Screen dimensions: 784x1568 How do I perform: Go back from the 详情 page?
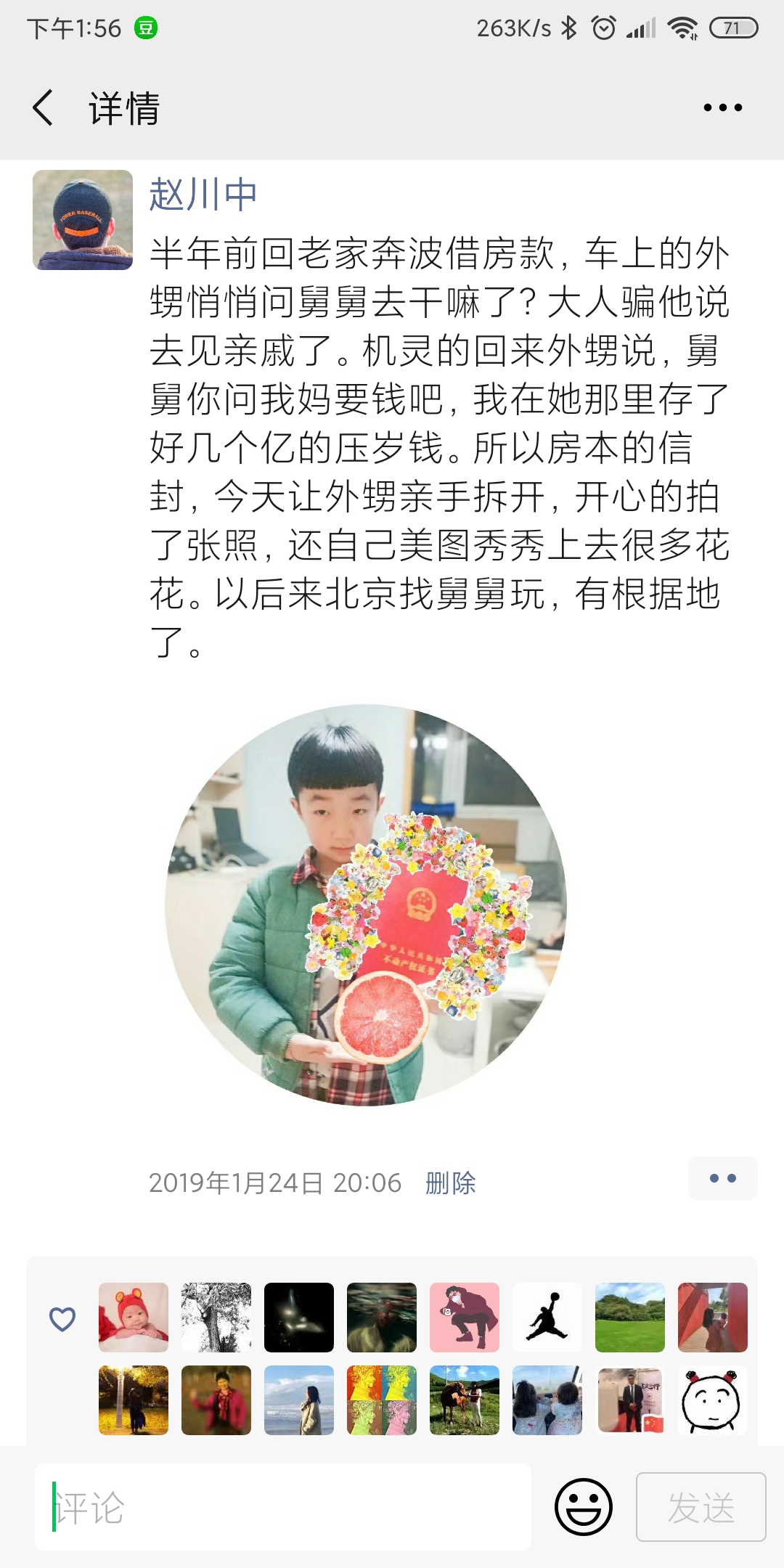(x=44, y=108)
